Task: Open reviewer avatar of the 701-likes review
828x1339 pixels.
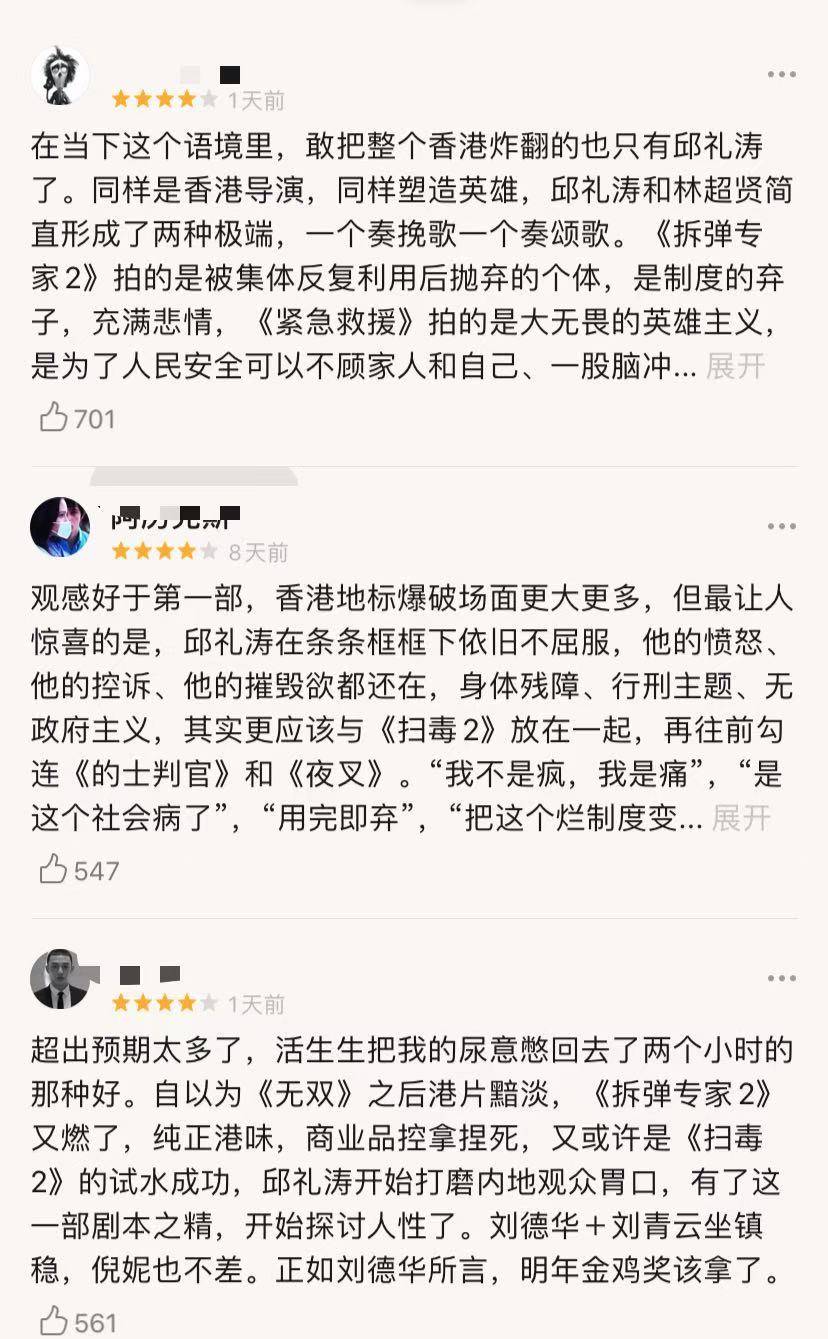Action: tap(60, 75)
